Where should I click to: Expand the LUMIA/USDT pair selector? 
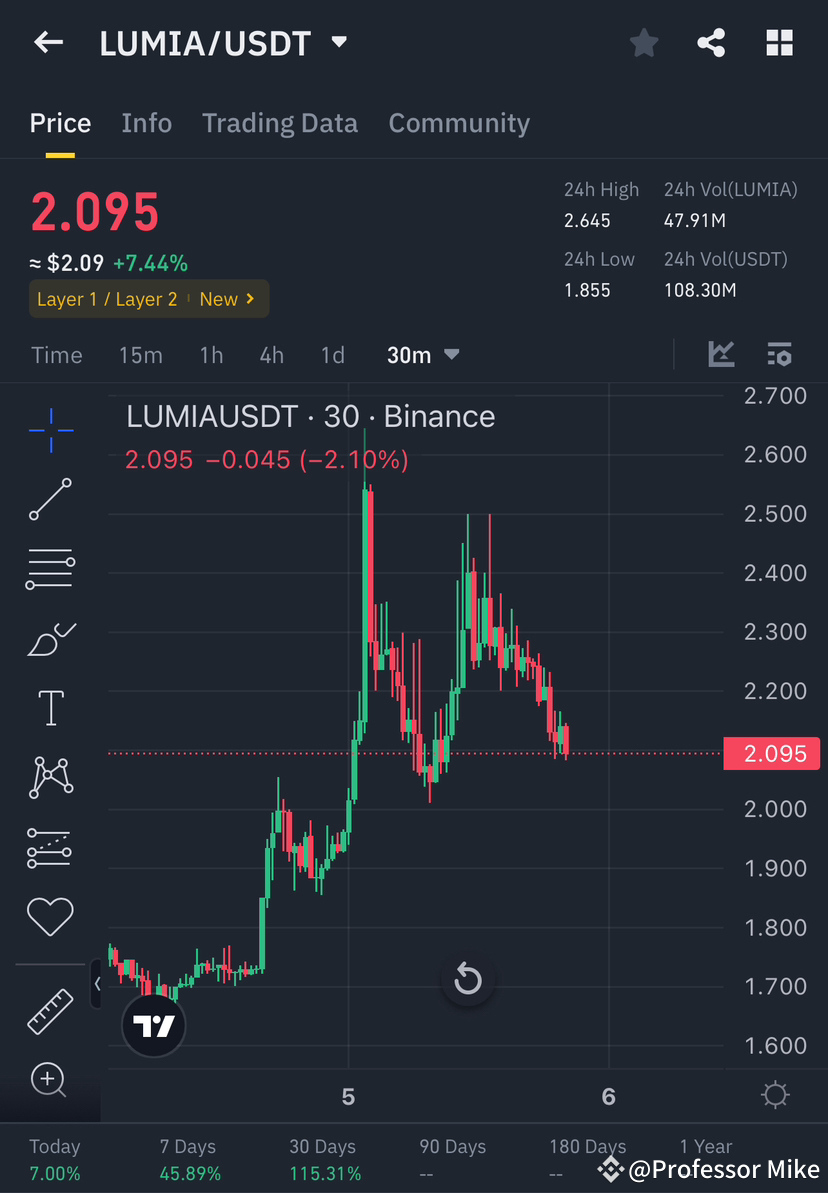[338, 42]
